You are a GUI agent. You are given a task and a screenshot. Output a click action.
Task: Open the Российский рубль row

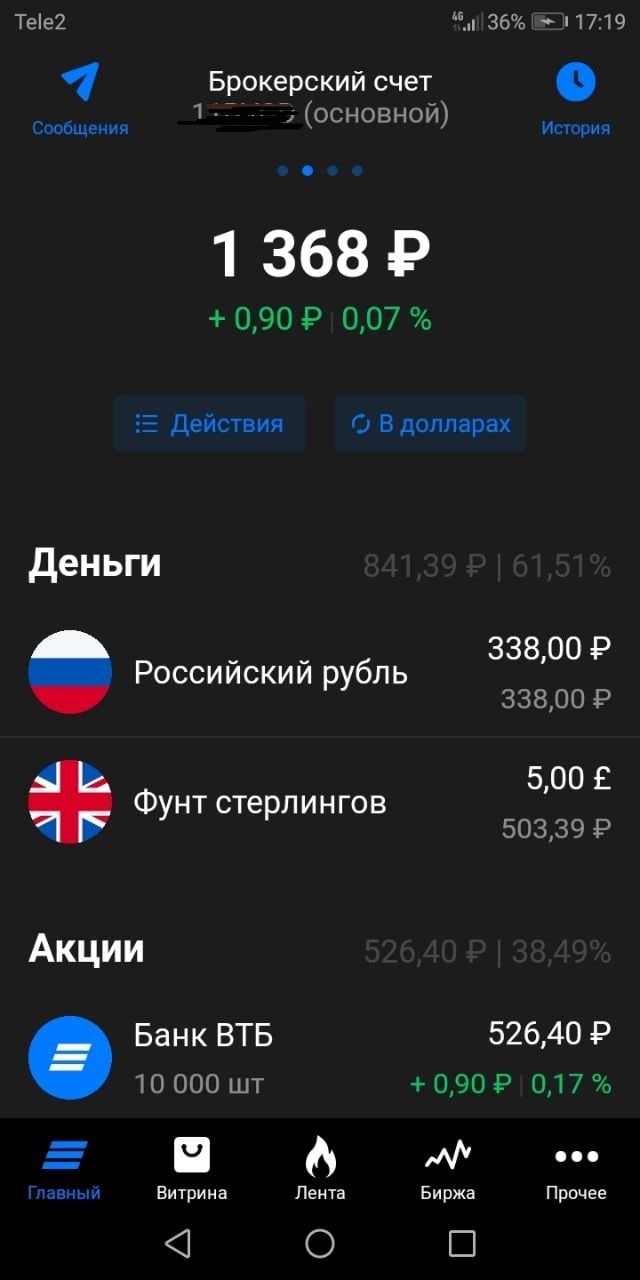click(x=320, y=672)
